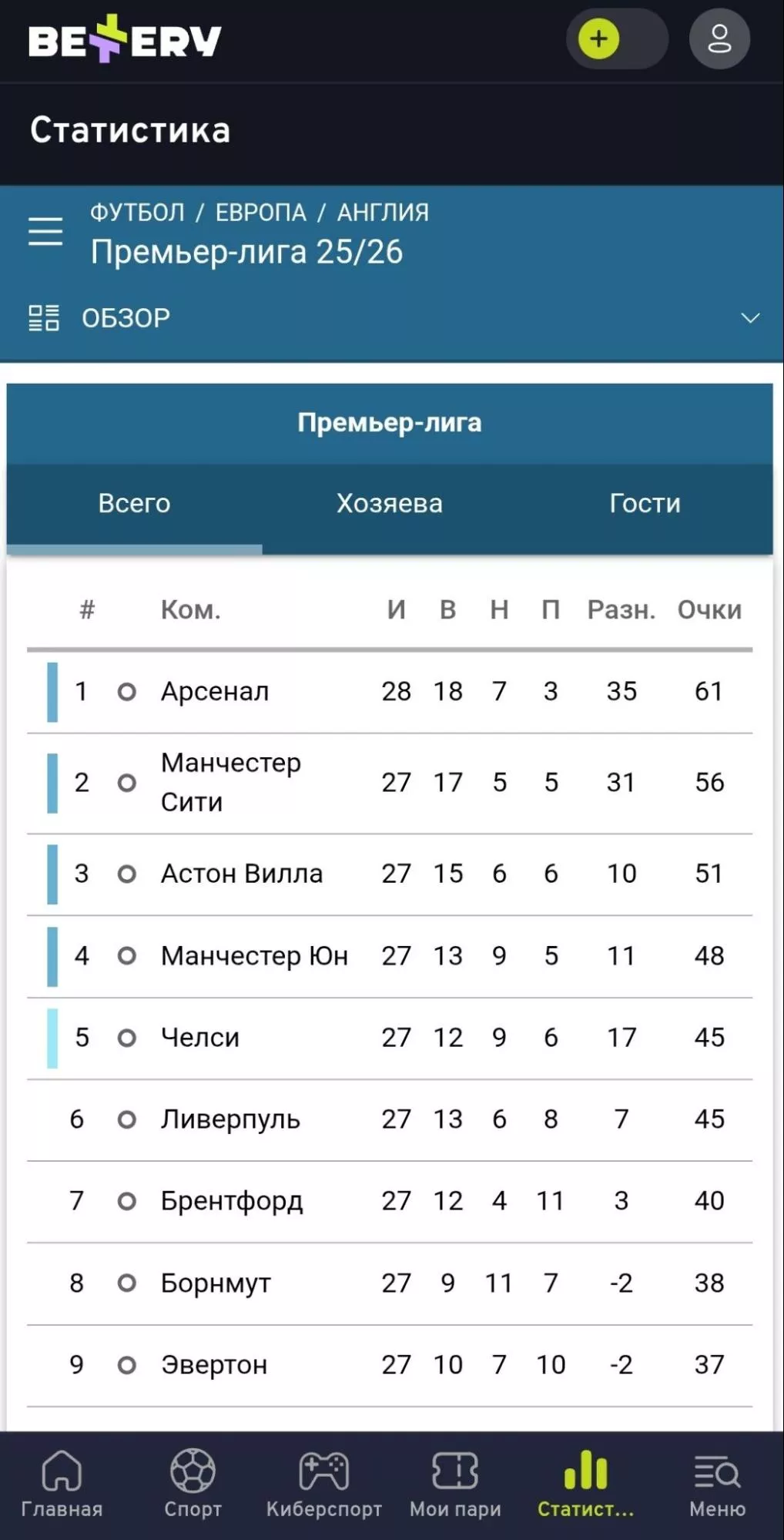Switch to the Хозяева tab
This screenshot has width=784, height=1540.
click(x=390, y=503)
